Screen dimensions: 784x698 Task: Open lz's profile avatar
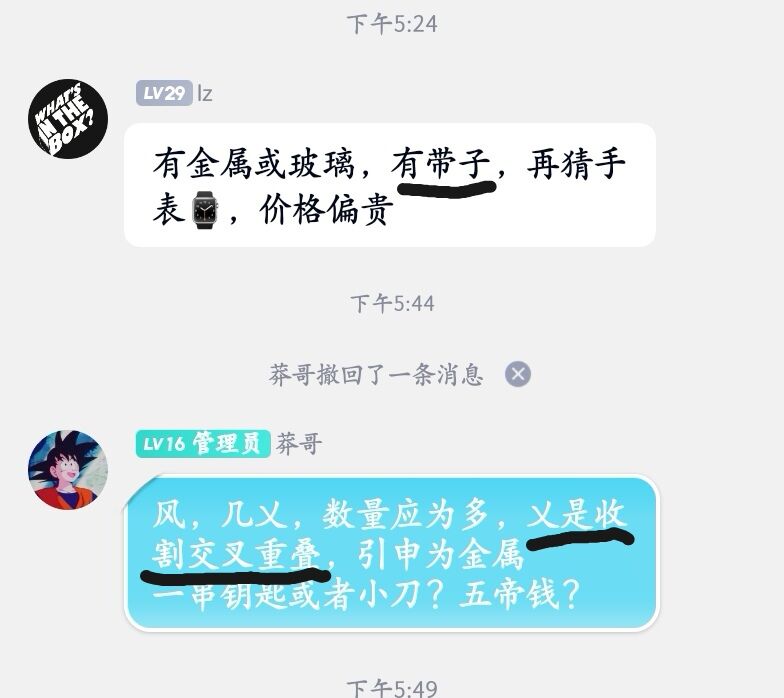click(68, 118)
